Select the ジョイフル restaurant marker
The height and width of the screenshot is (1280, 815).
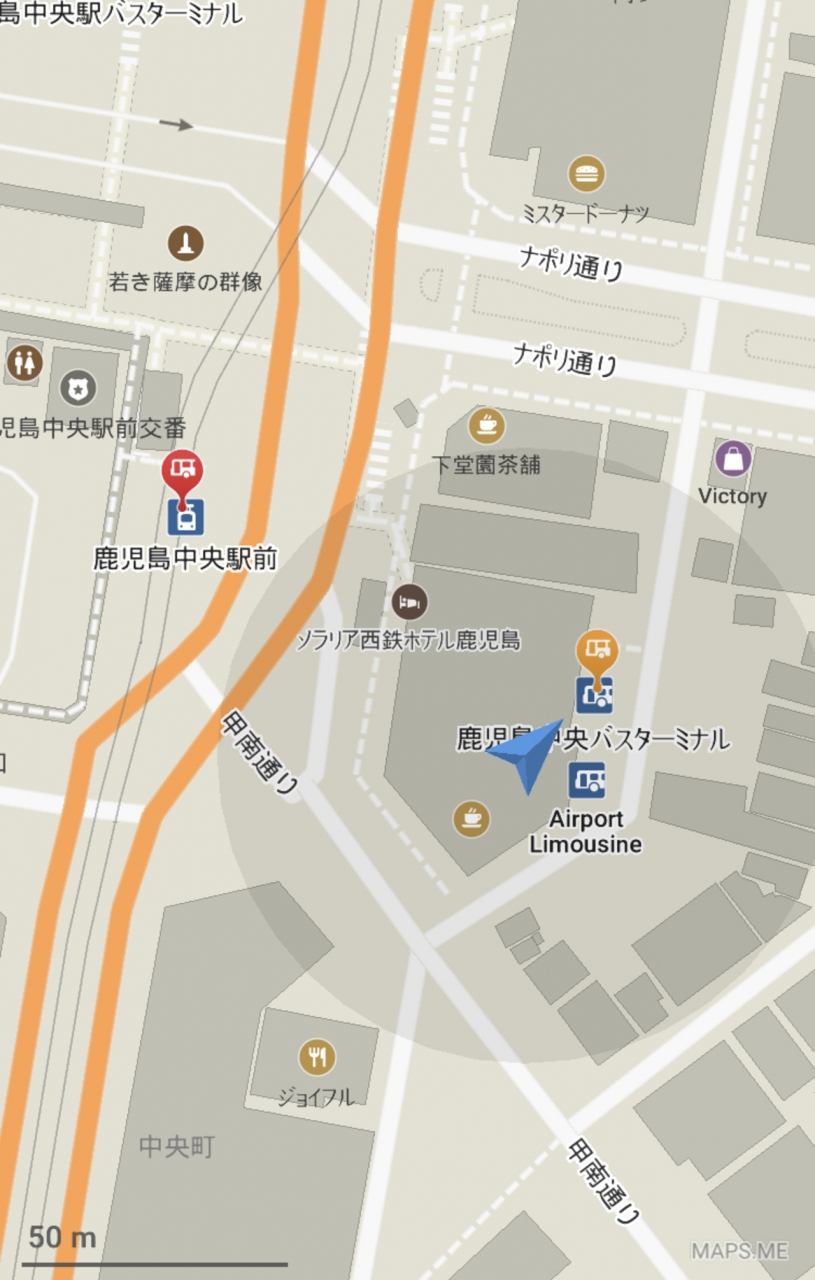pos(317,1056)
